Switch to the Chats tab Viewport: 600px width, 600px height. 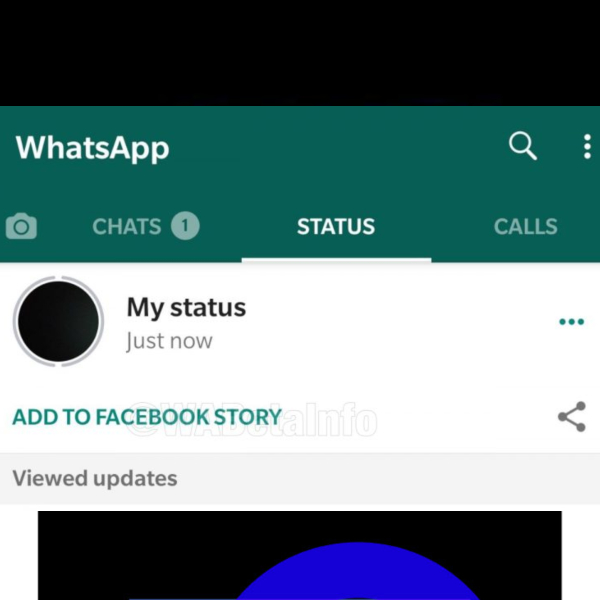click(x=144, y=227)
